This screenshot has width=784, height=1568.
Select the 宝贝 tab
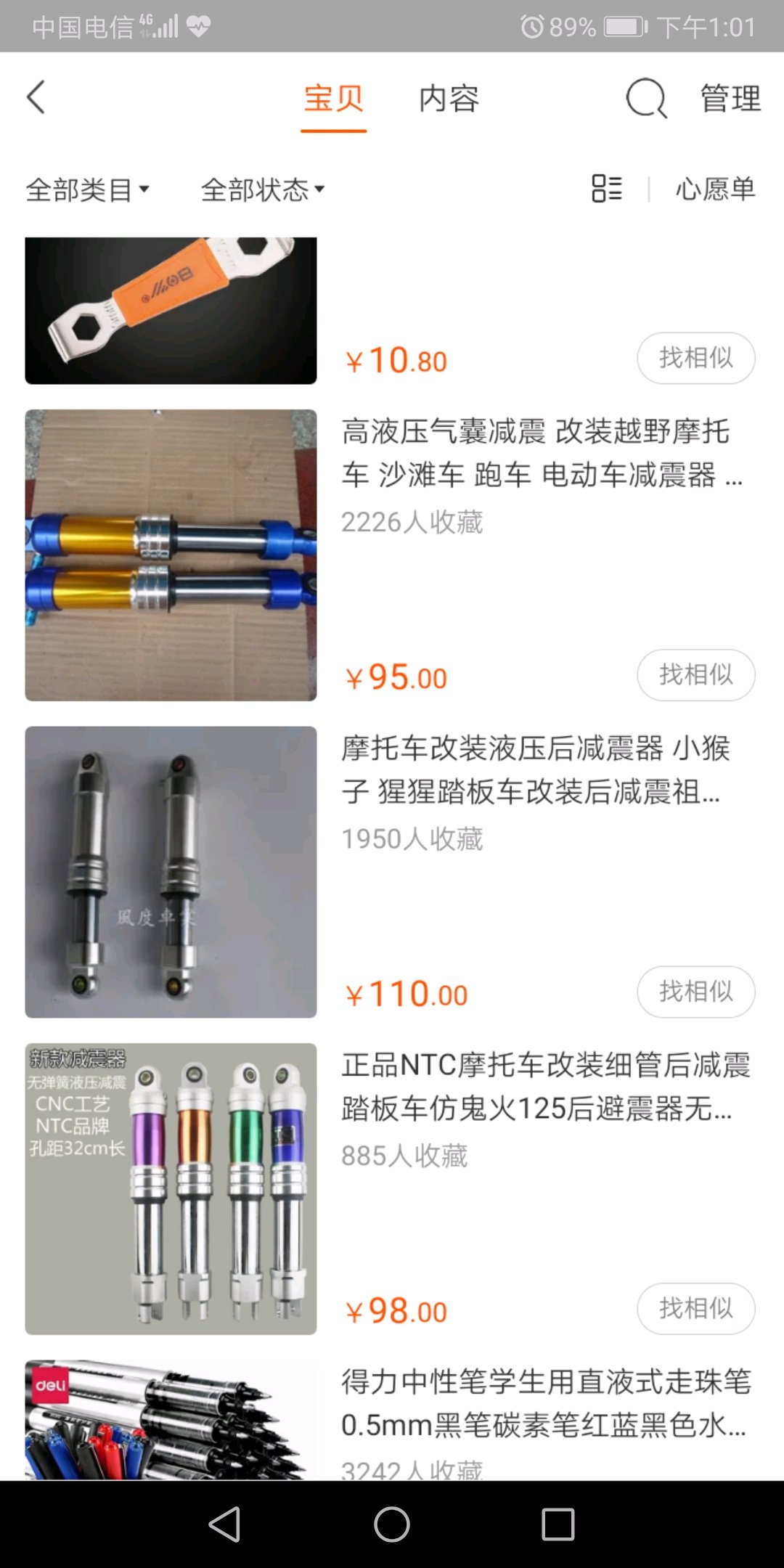[x=333, y=99]
